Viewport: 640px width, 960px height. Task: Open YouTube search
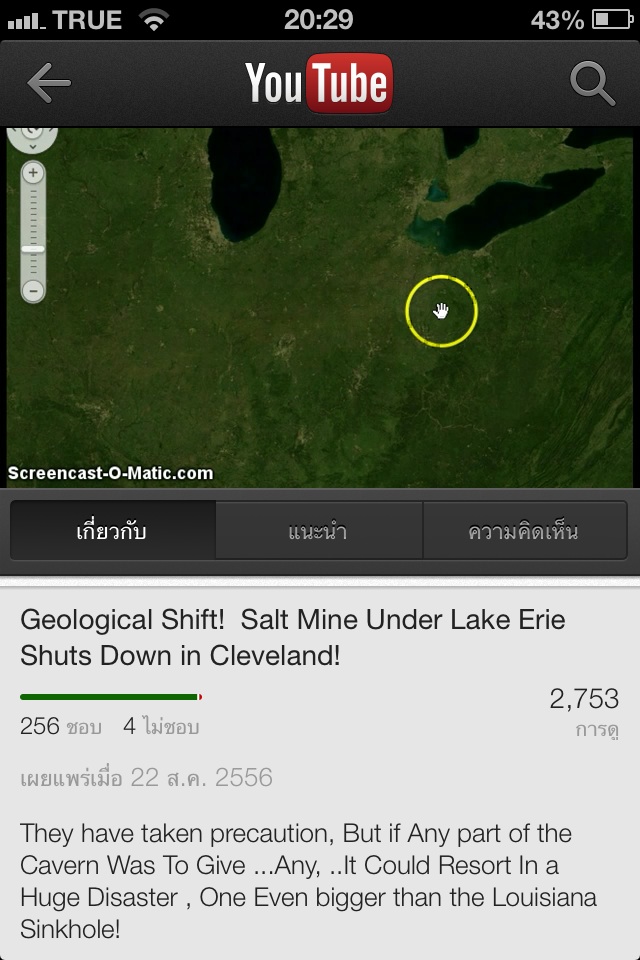[x=592, y=84]
